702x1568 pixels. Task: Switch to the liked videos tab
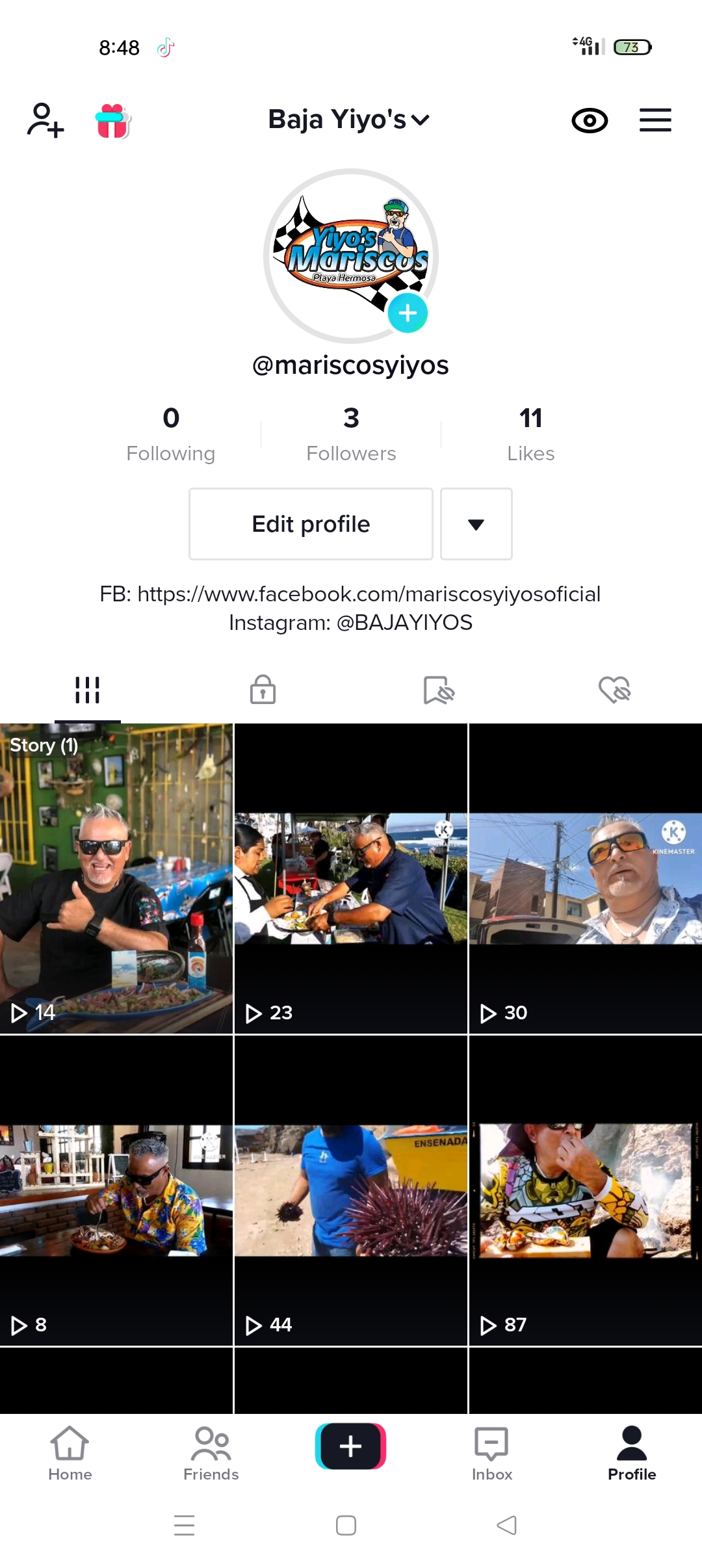(614, 690)
